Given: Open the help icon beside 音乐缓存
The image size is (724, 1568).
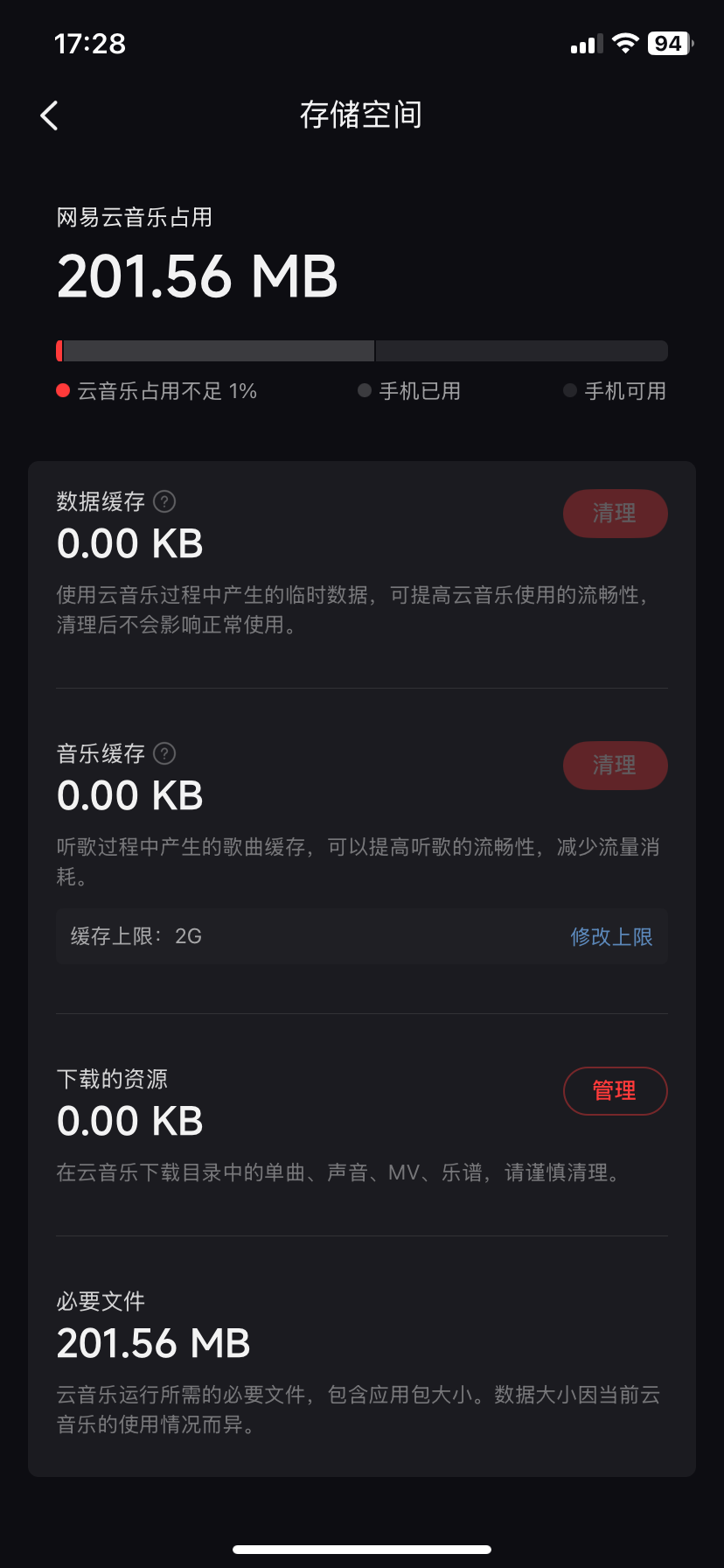Looking at the screenshot, I should pos(164,753).
